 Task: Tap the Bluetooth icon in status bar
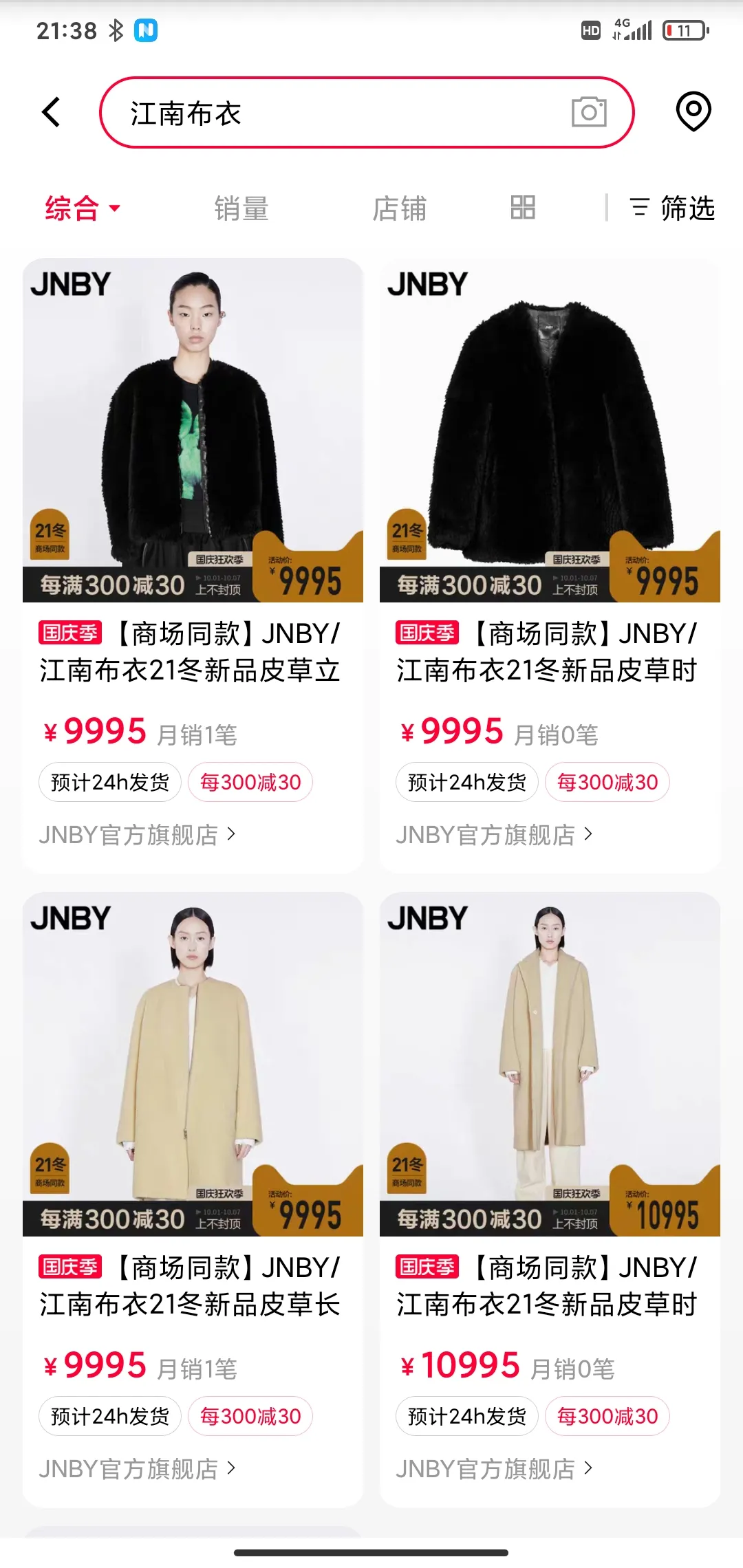[x=117, y=29]
